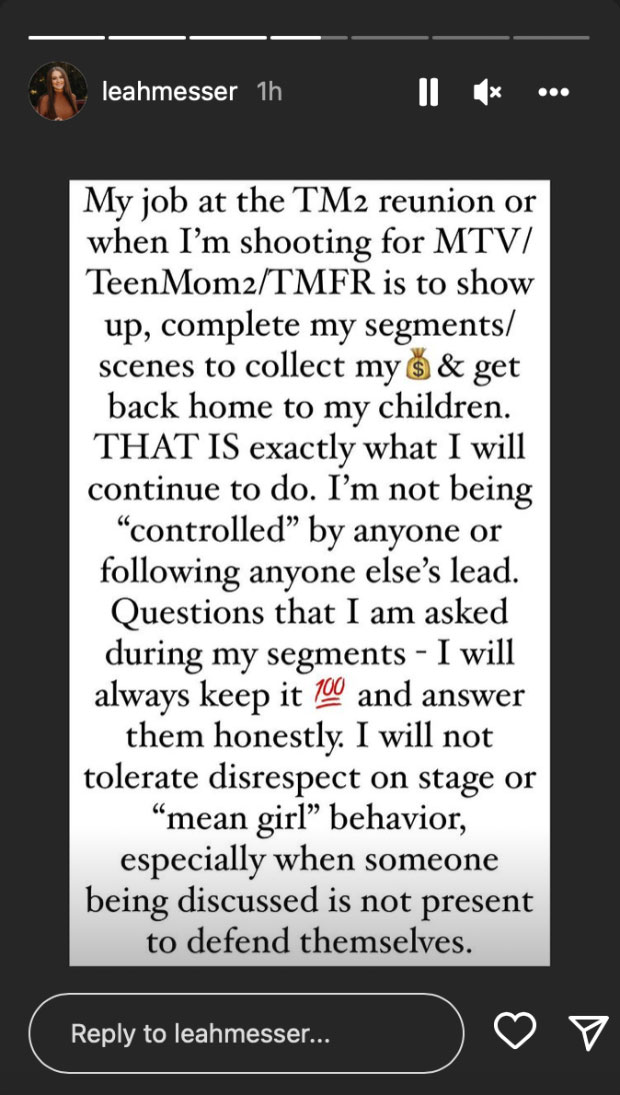Tap the leahmesser username
The height and width of the screenshot is (1095, 620).
point(170,91)
